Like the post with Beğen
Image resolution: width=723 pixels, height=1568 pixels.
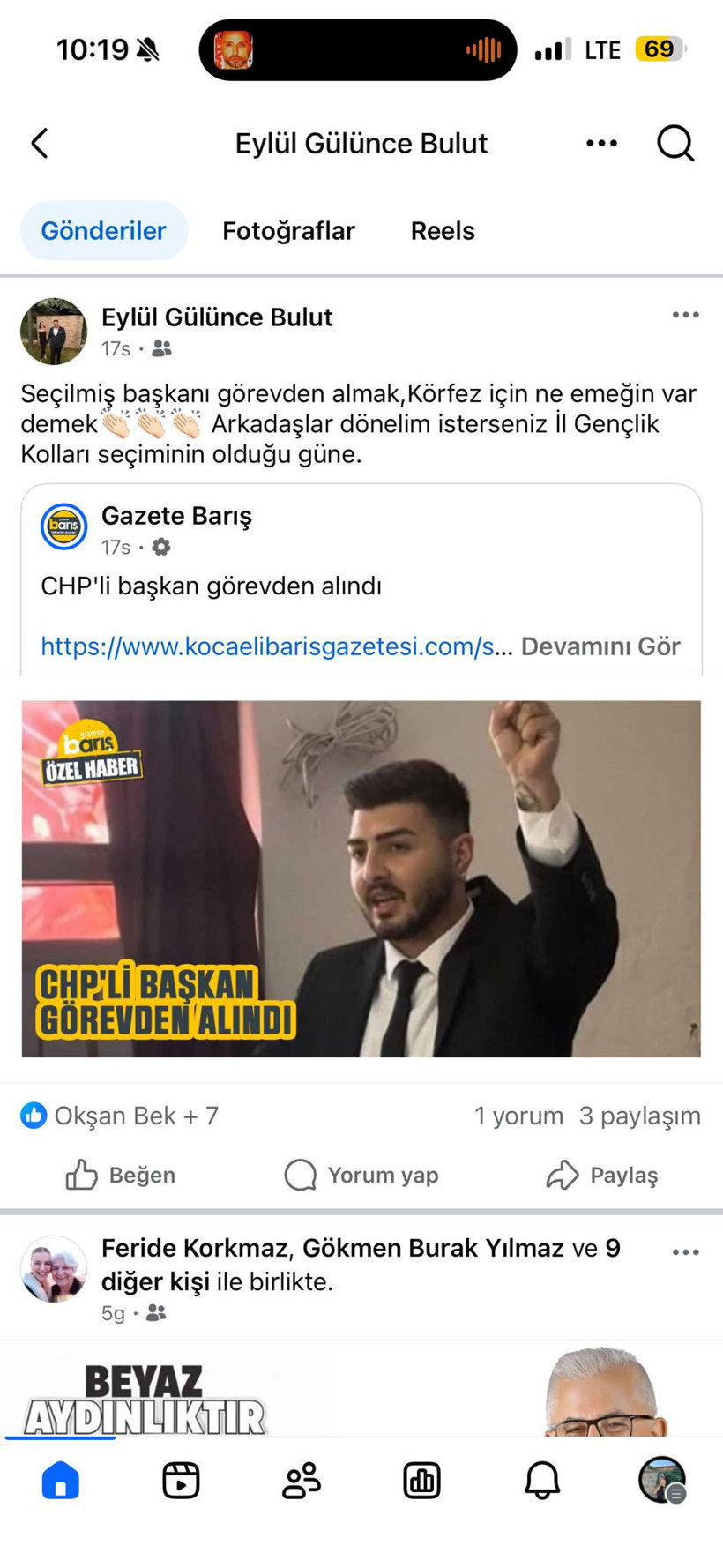pyautogui.click(x=121, y=1175)
